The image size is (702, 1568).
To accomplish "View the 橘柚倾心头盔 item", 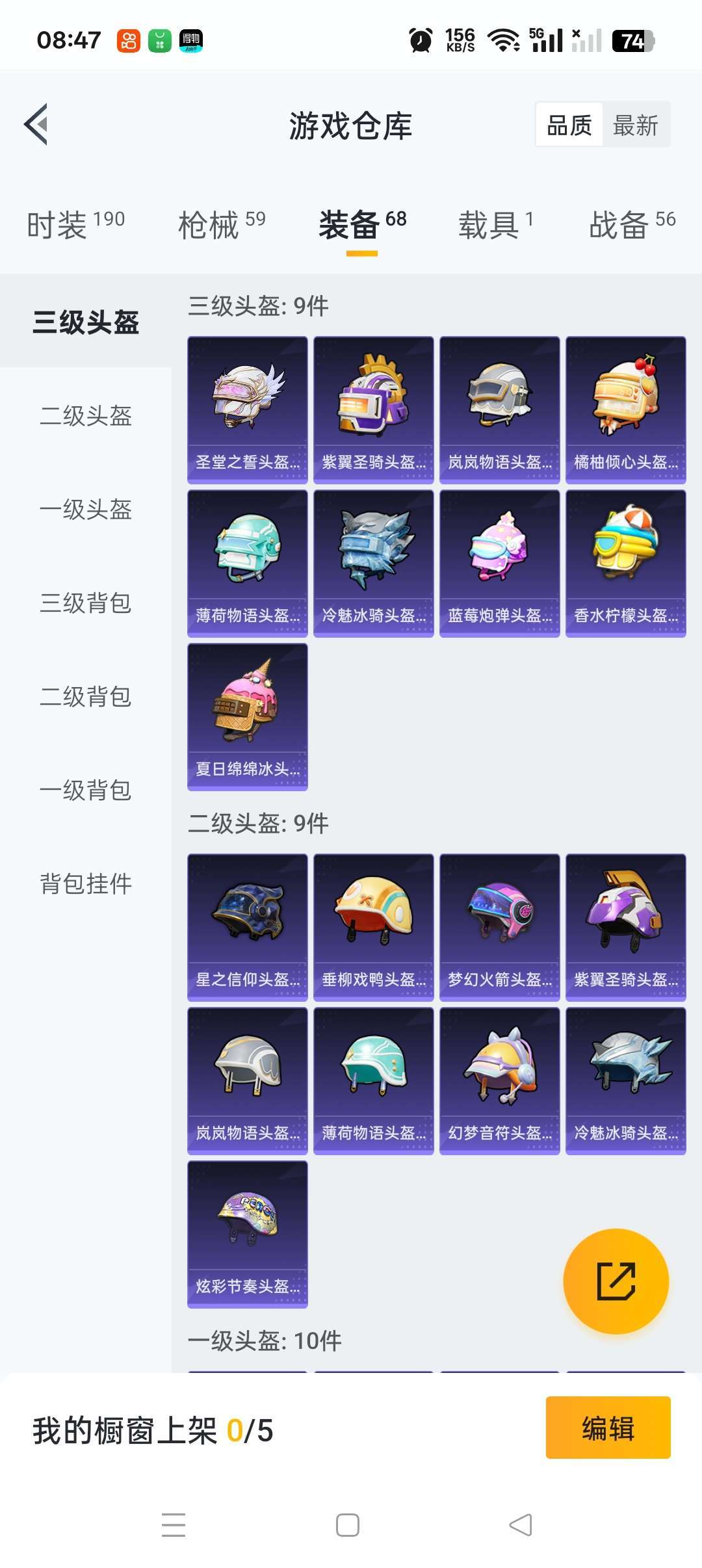I will pyautogui.click(x=626, y=410).
